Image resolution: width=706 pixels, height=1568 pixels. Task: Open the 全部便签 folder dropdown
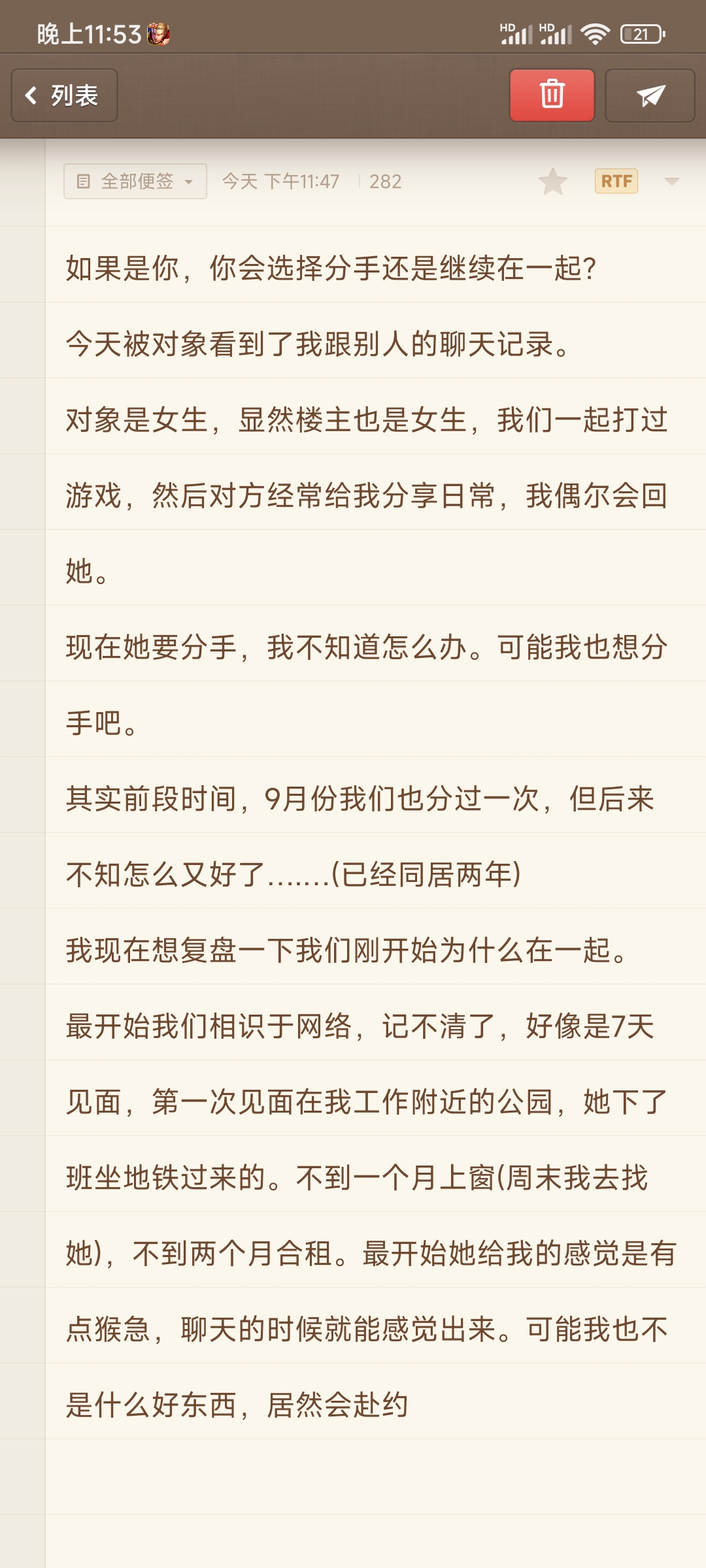(135, 181)
